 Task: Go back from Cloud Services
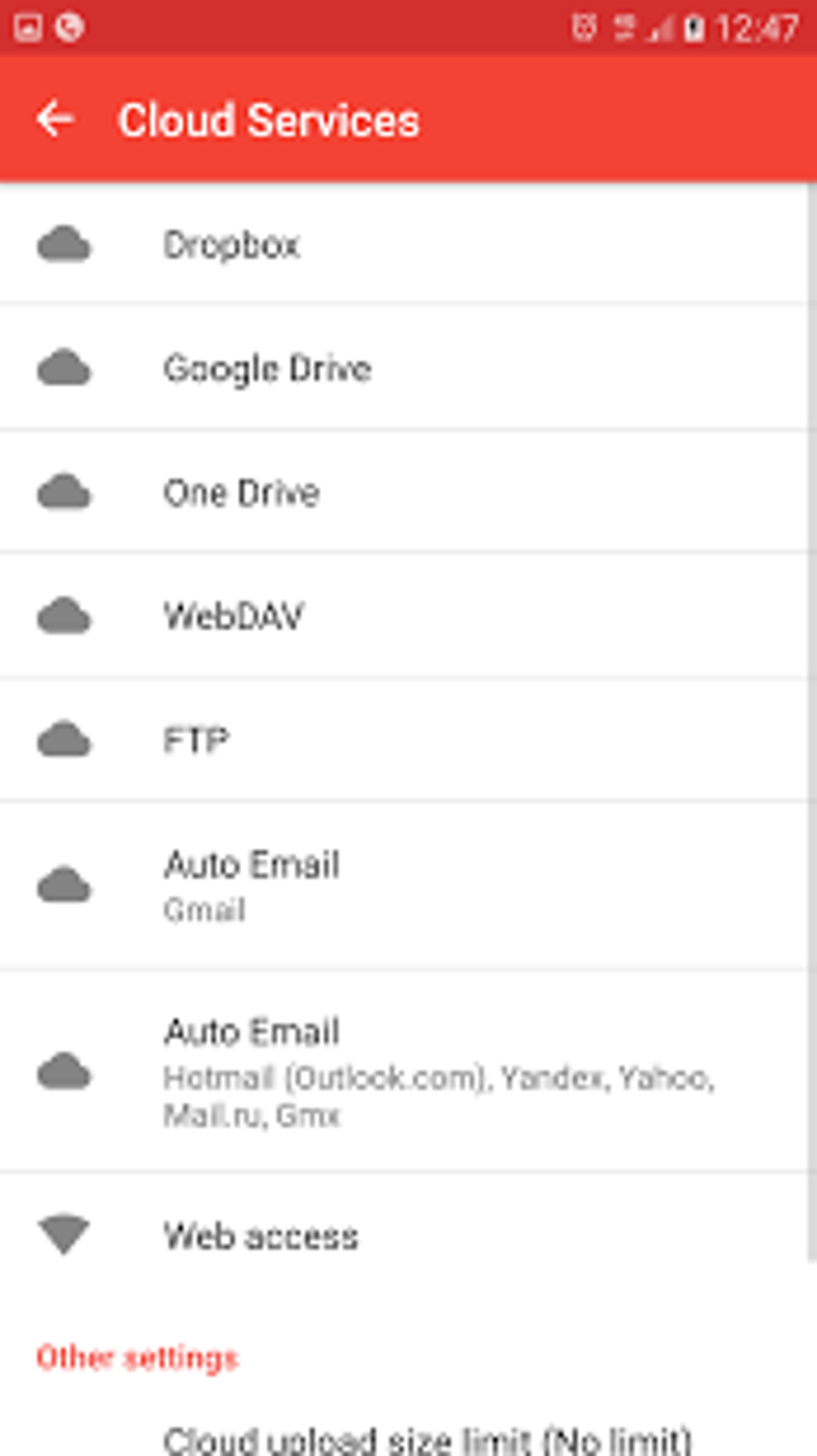coord(55,120)
